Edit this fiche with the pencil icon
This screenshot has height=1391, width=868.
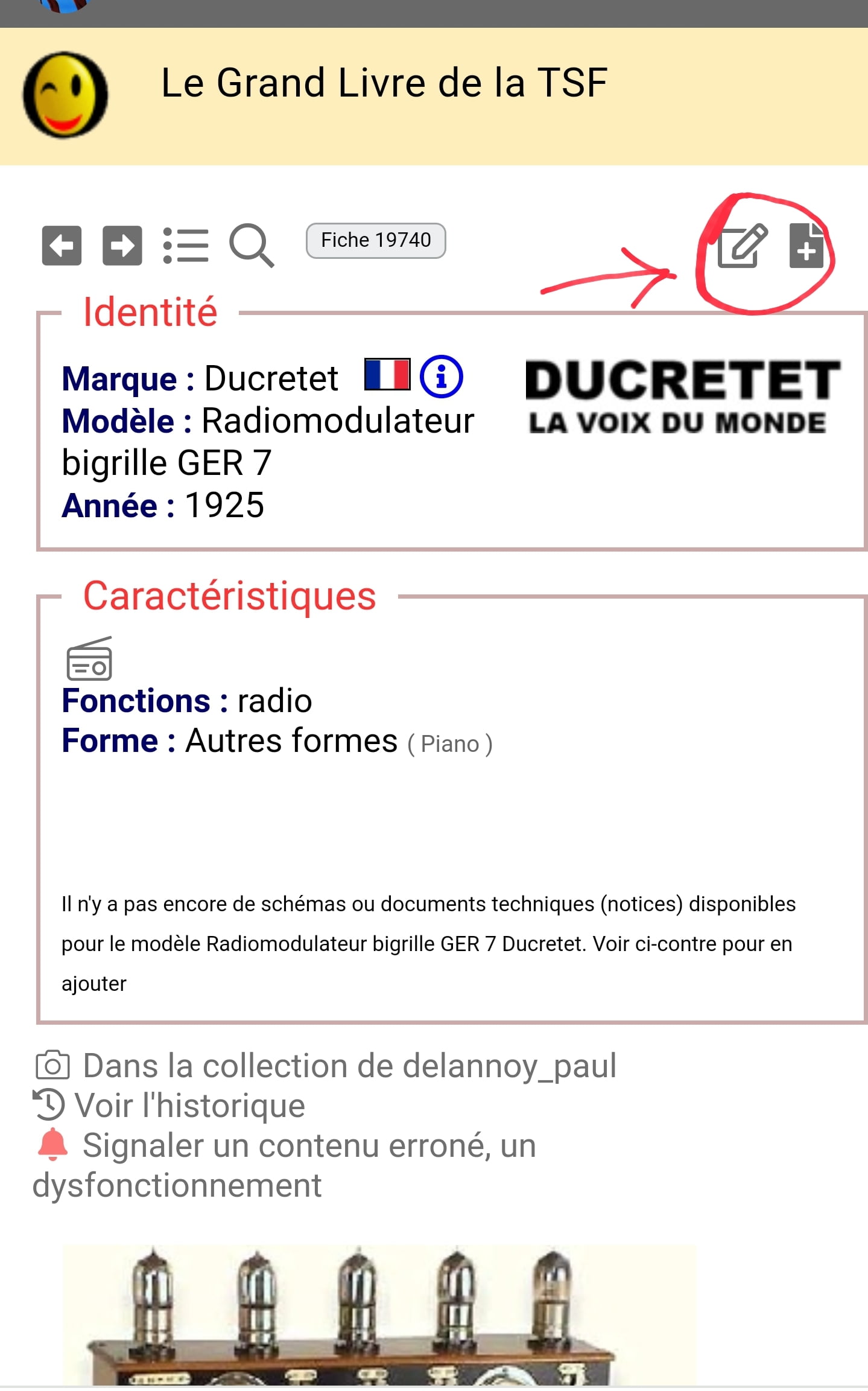click(x=743, y=245)
